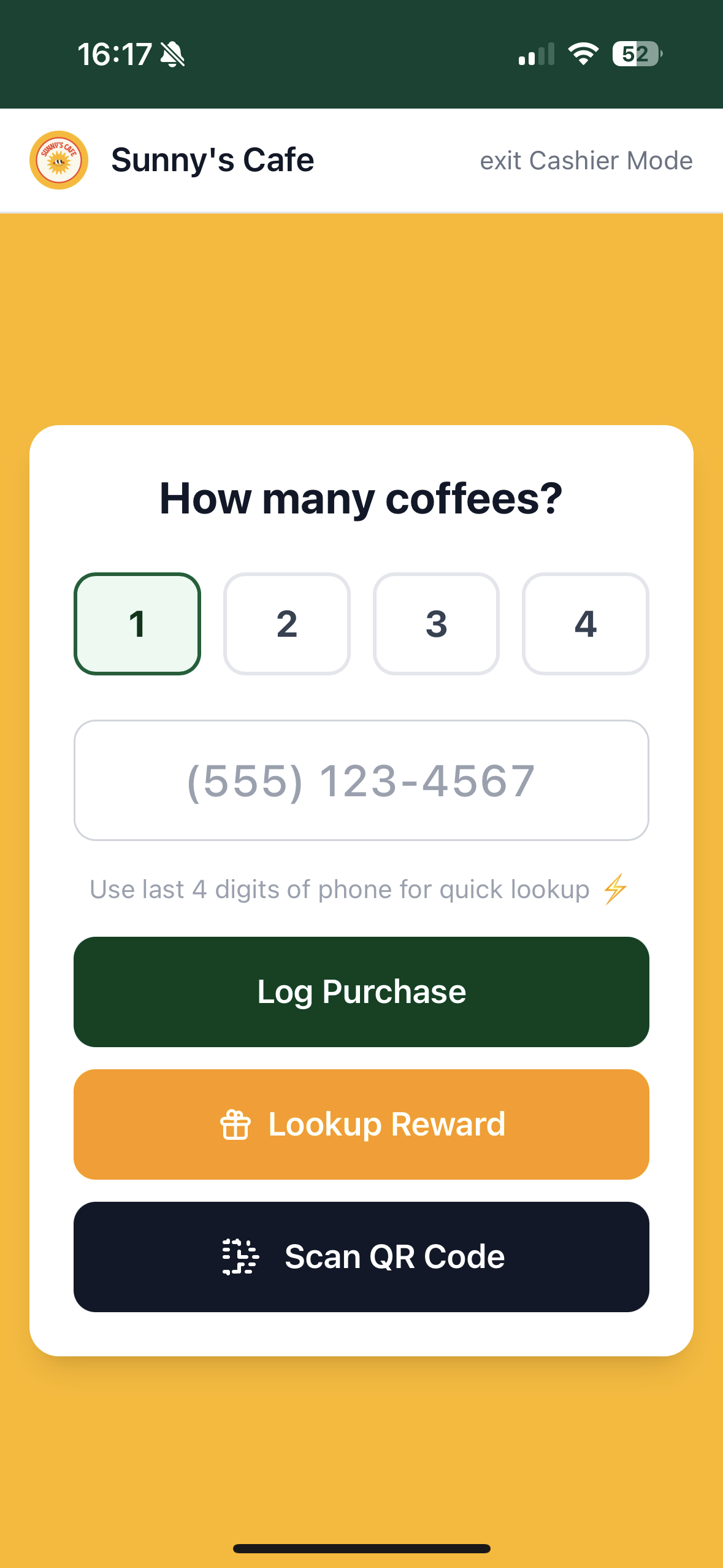The width and height of the screenshot is (723, 1568).
Task: Tap the lightning bolt next to quick lookup hint
Action: pos(615,889)
